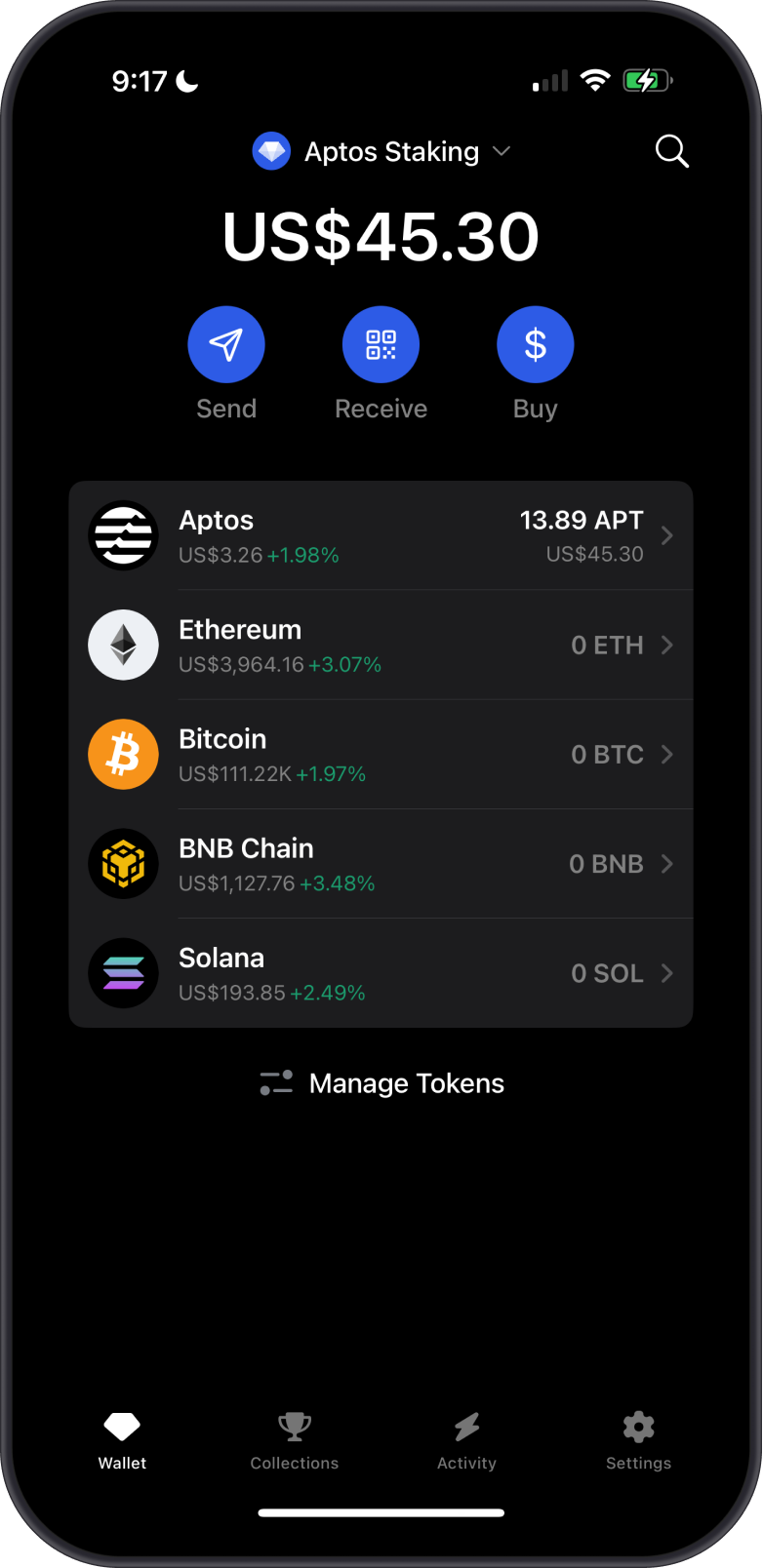Image resolution: width=763 pixels, height=1568 pixels.
Task: Select the Wallet tab
Action: (x=121, y=1438)
